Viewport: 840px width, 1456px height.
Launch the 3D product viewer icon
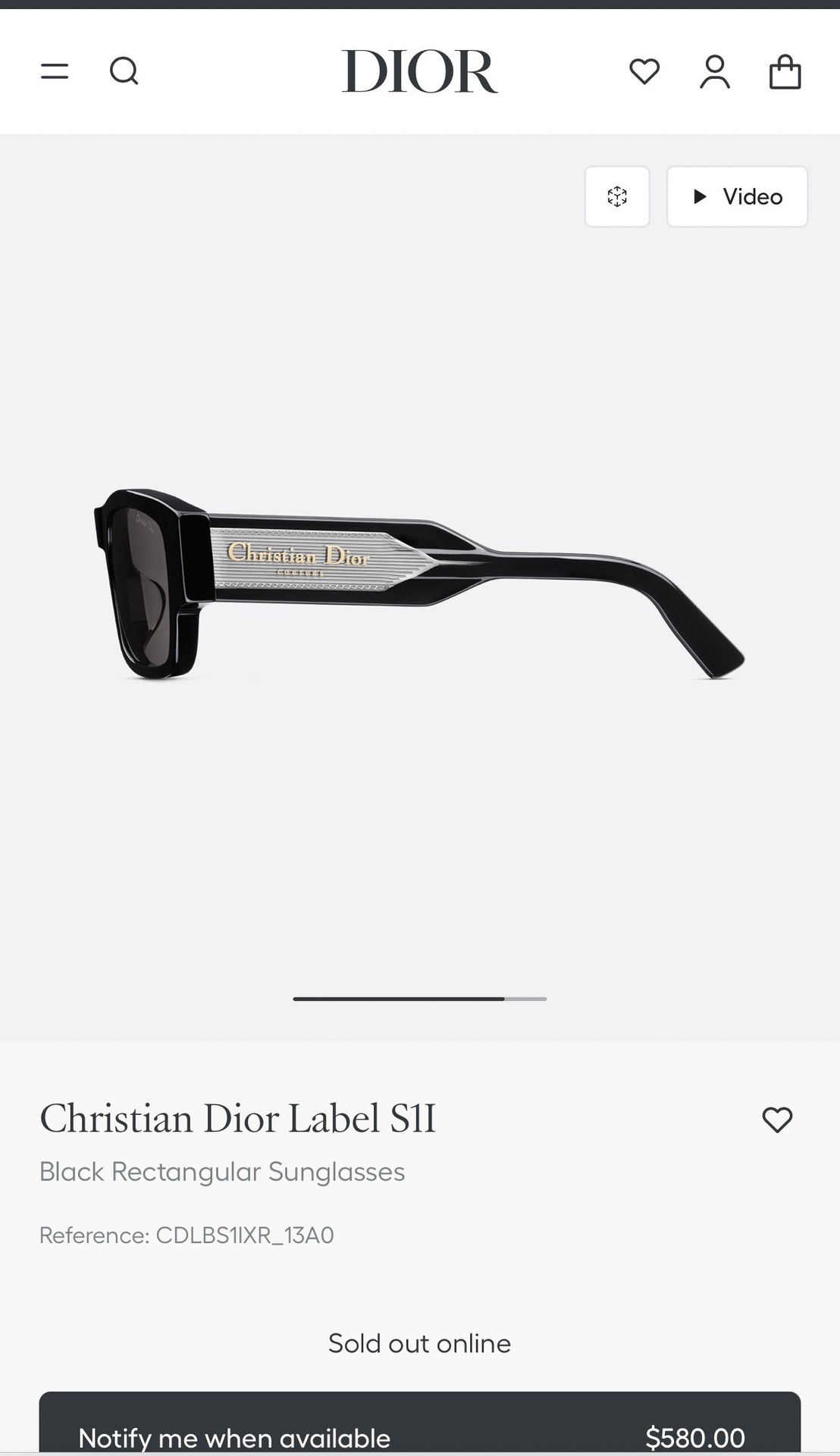pyautogui.click(x=617, y=196)
